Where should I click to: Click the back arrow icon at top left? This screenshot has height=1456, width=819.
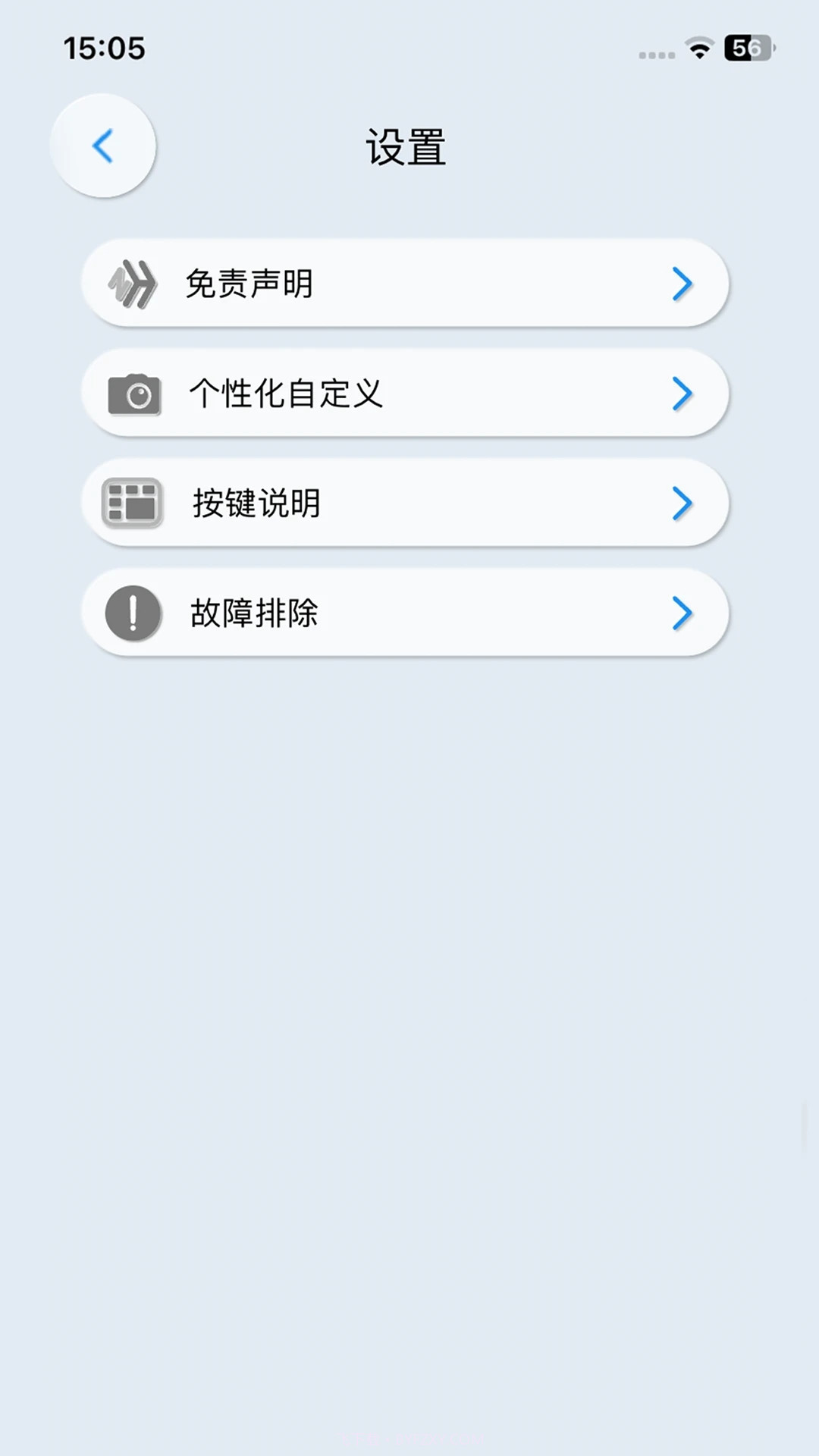pos(103,146)
